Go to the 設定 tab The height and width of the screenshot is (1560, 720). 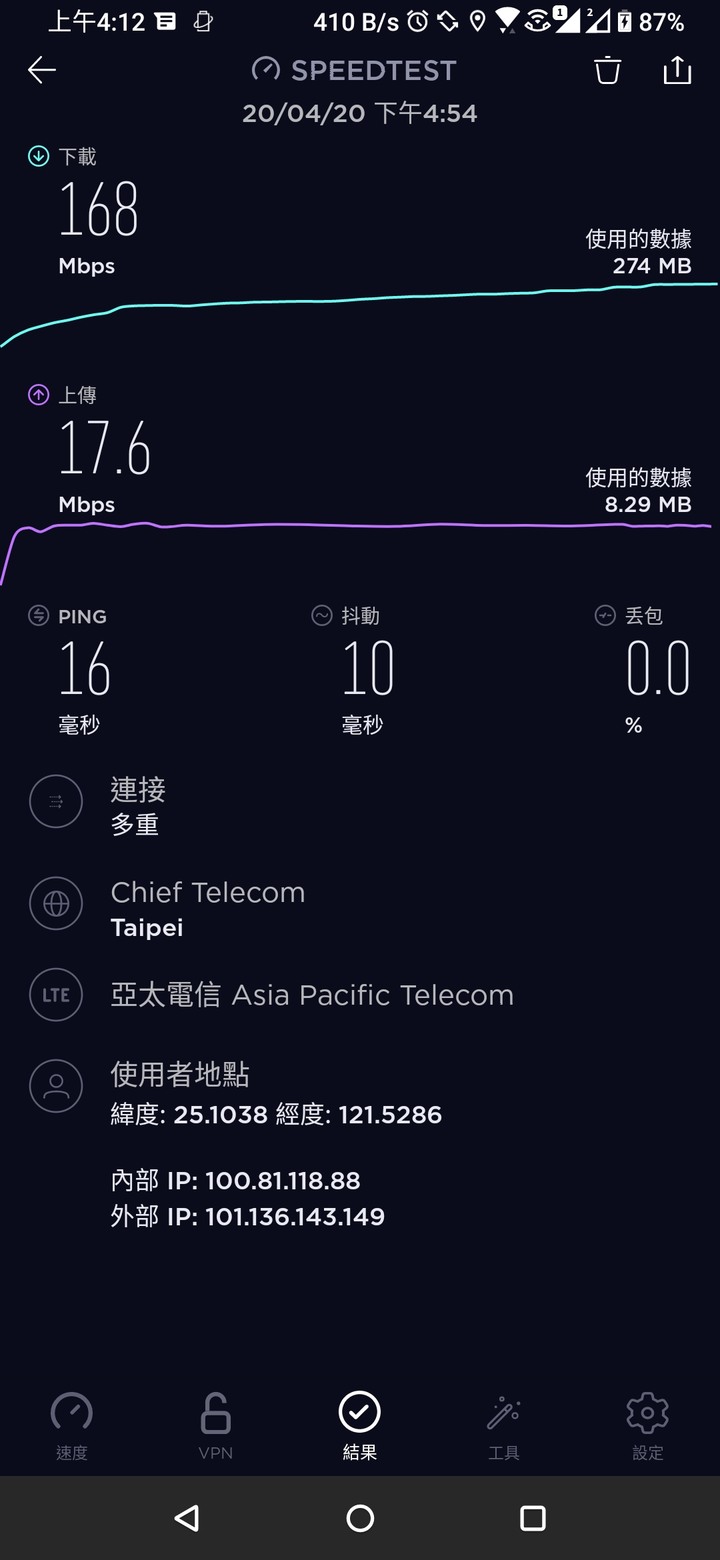pyautogui.click(x=648, y=1426)
